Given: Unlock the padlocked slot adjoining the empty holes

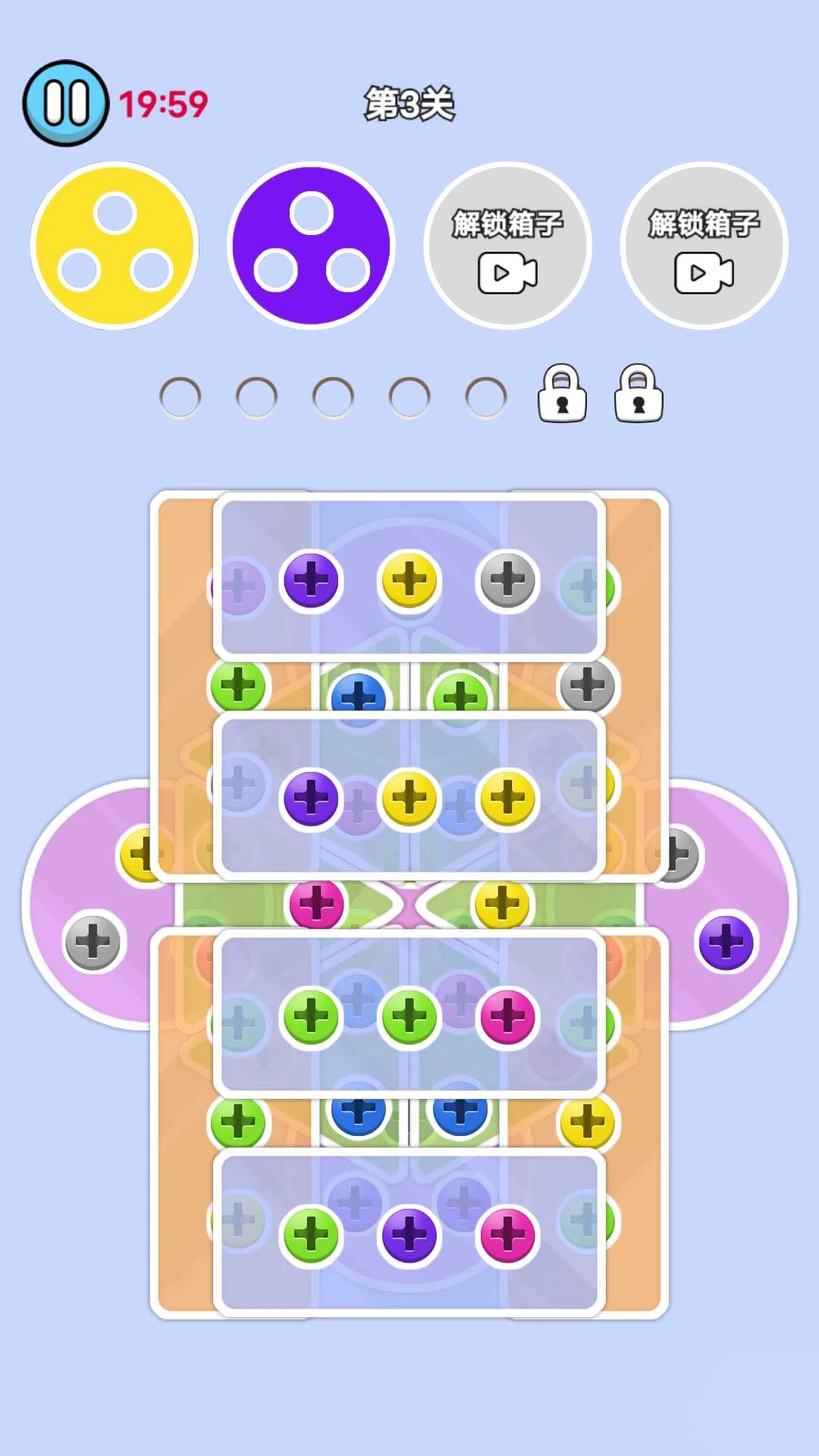Looking at the screenshot, I should coord(562,394).
